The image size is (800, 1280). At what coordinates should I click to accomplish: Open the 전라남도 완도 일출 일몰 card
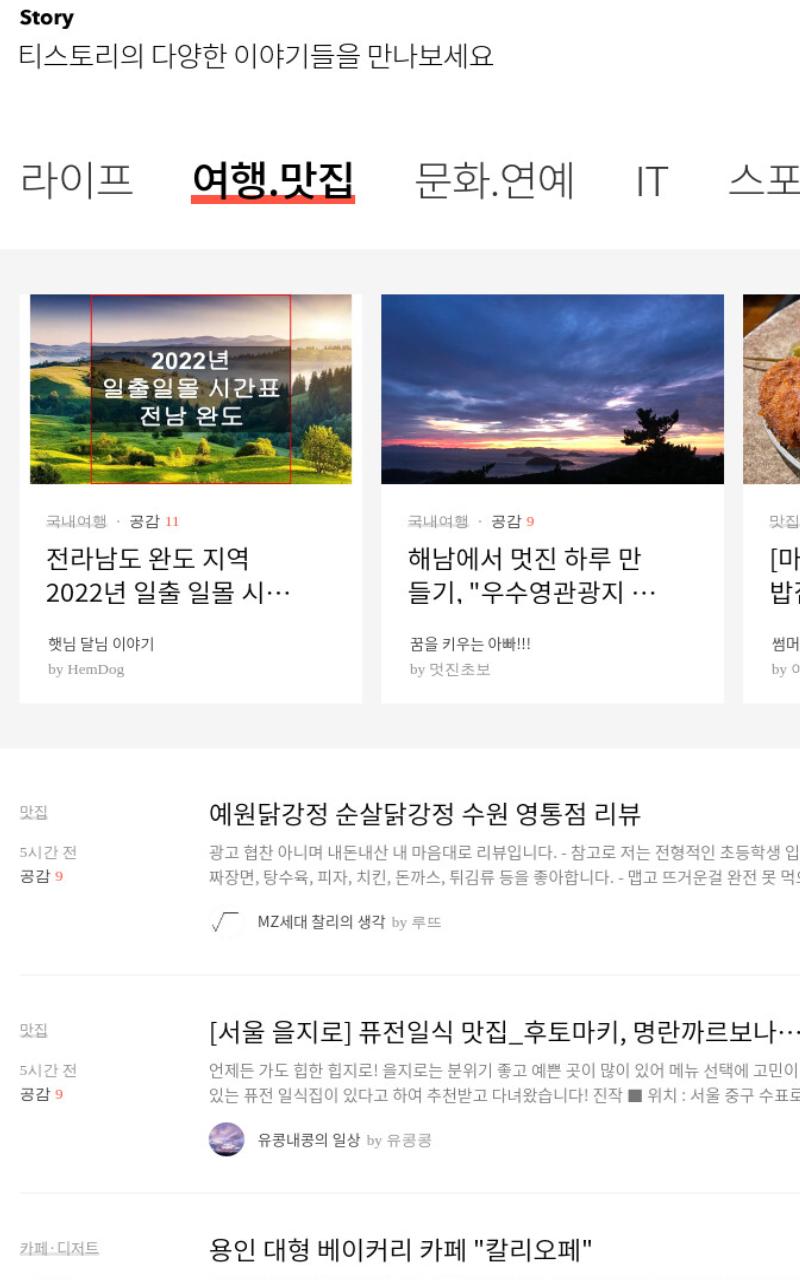191,498
